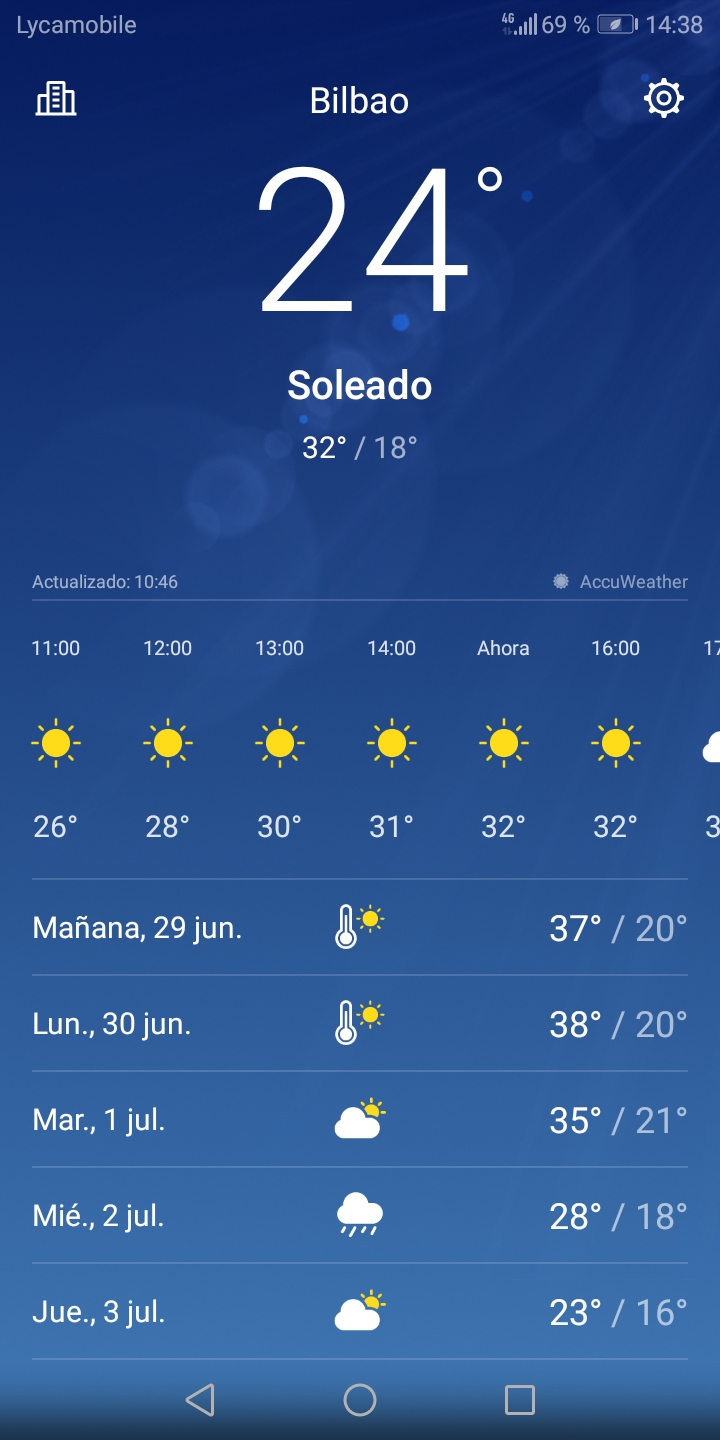Viewport: 720px width, 1440px height.
Task: Open the city management icon
Action: [x=56, y=99]
